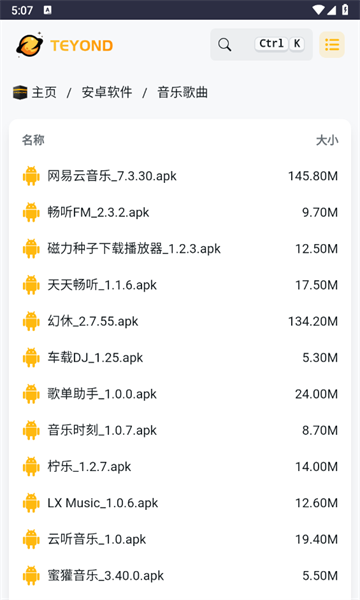Open 车载DJ_1.25.apk file
The image size is (360, 600).
(180, 358)
